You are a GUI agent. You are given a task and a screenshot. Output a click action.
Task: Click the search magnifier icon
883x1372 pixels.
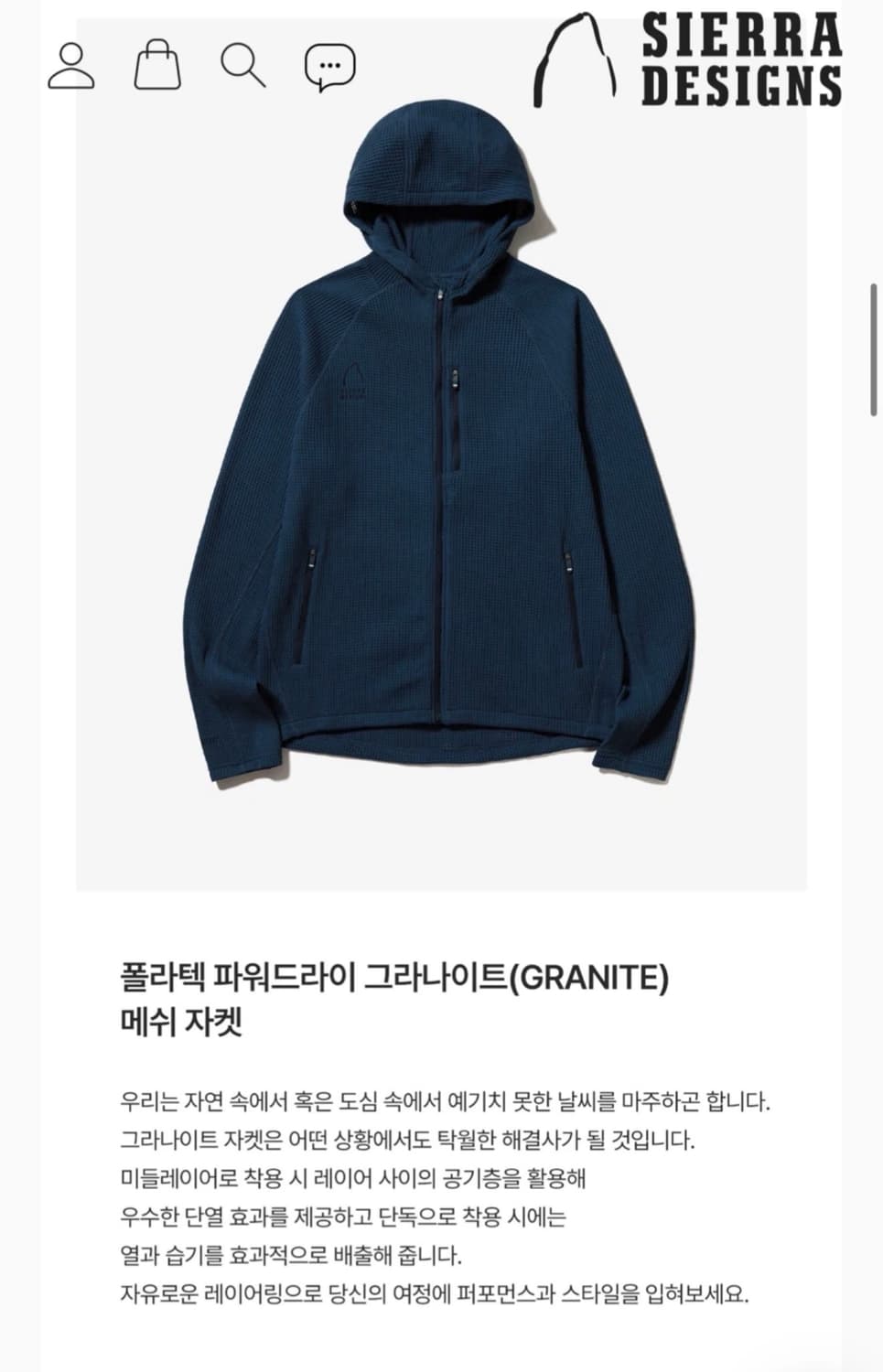point(242,64)
